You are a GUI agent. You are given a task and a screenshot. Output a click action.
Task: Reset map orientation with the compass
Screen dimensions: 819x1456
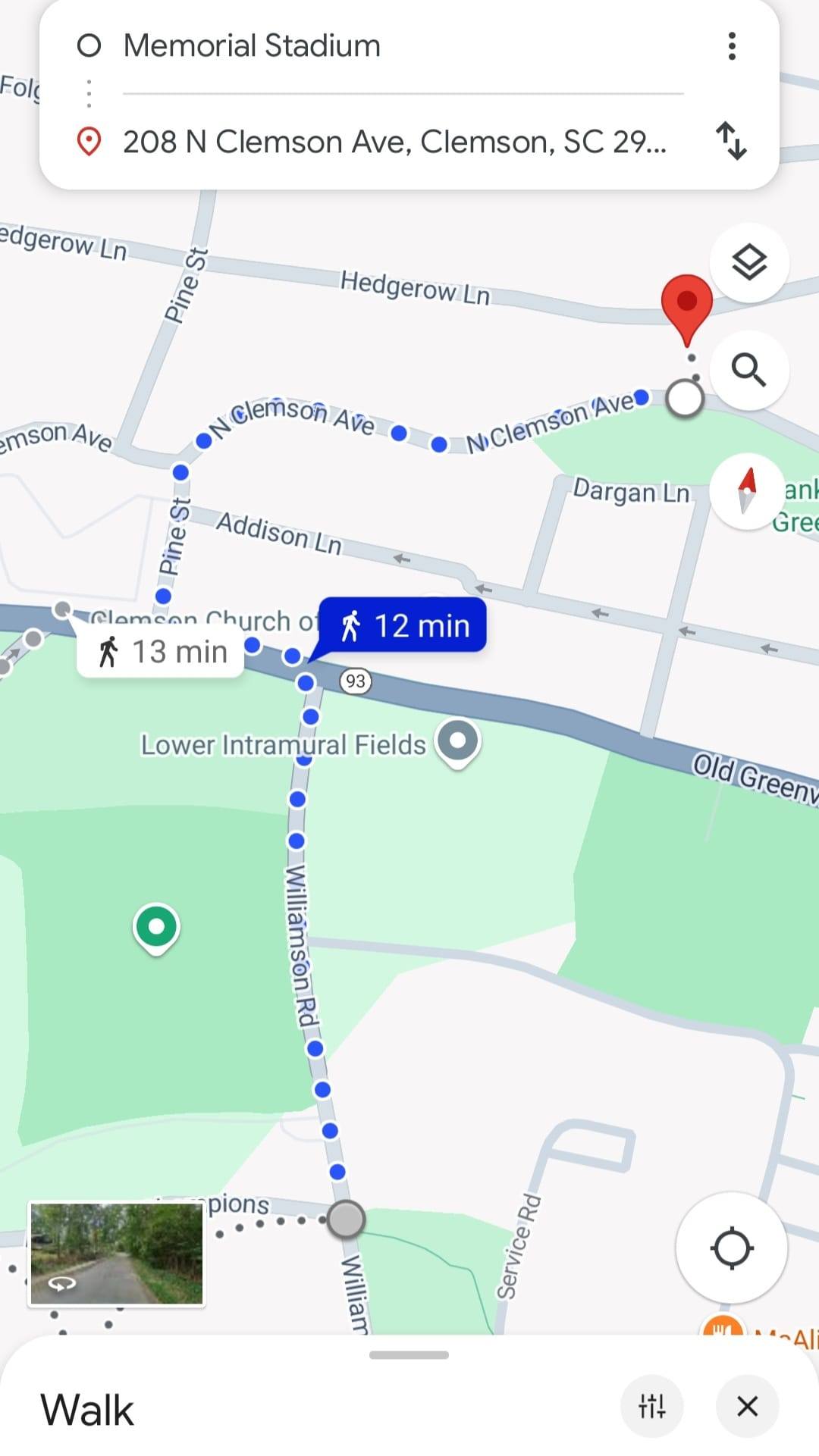coord(747,490)
